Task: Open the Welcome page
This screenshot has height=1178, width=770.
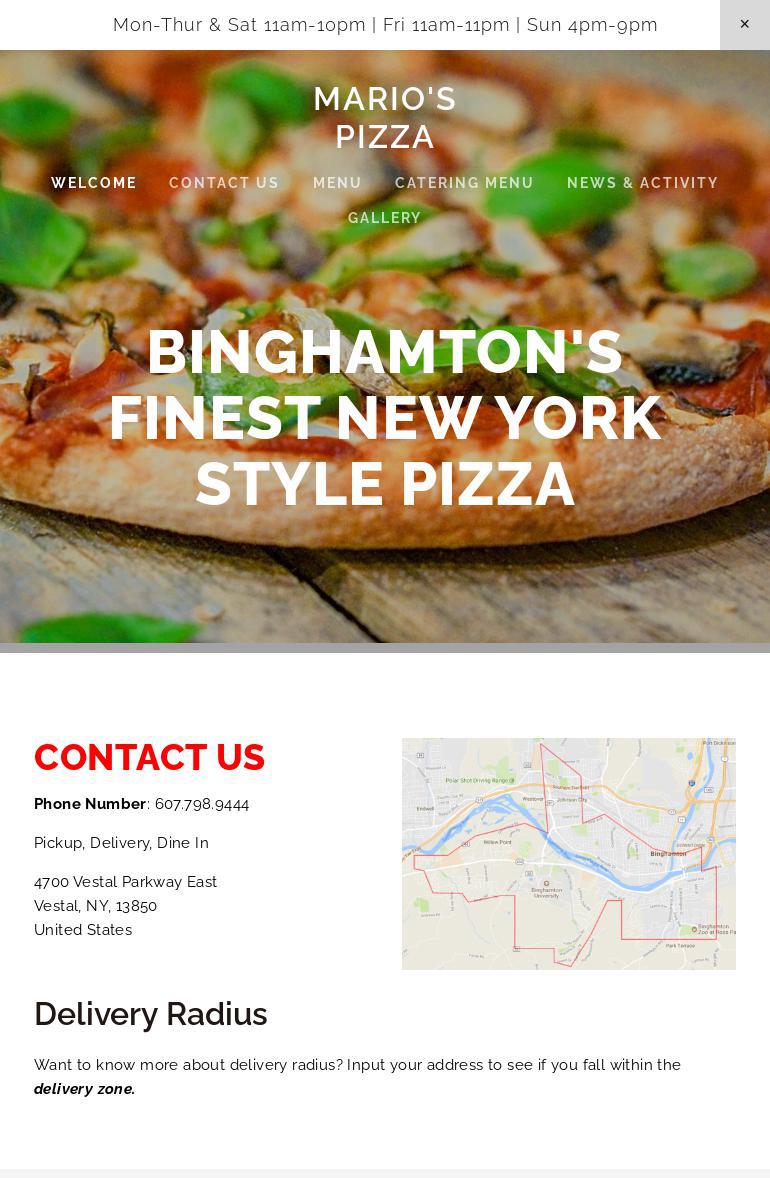Action: pyautogui.click(x=94, y=183)
